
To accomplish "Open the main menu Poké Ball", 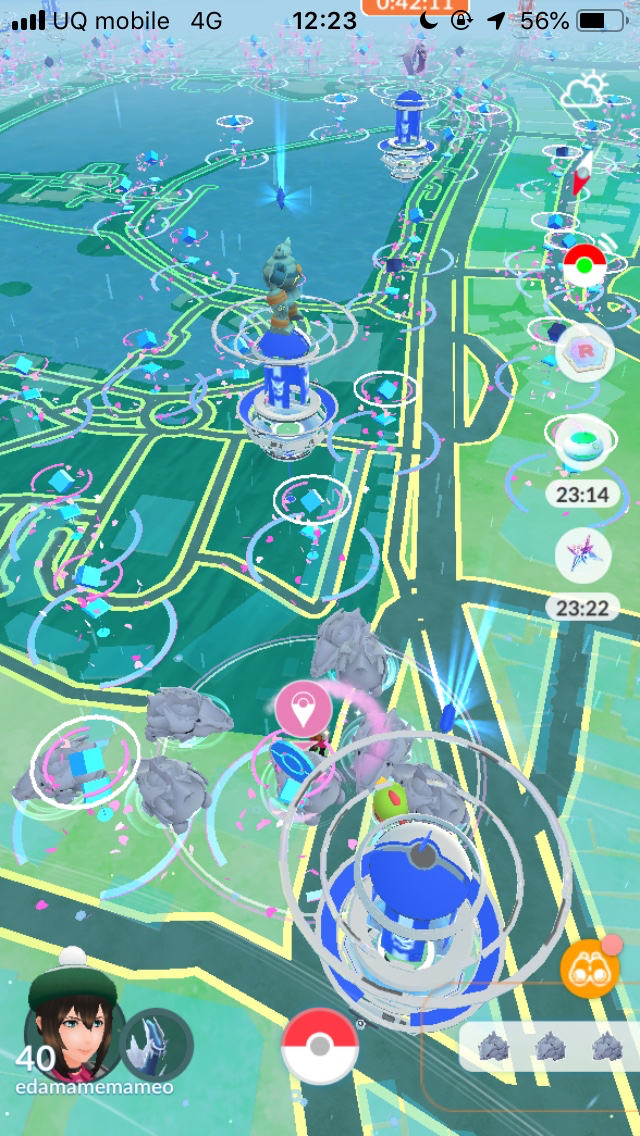I will tap(320, 1047).
